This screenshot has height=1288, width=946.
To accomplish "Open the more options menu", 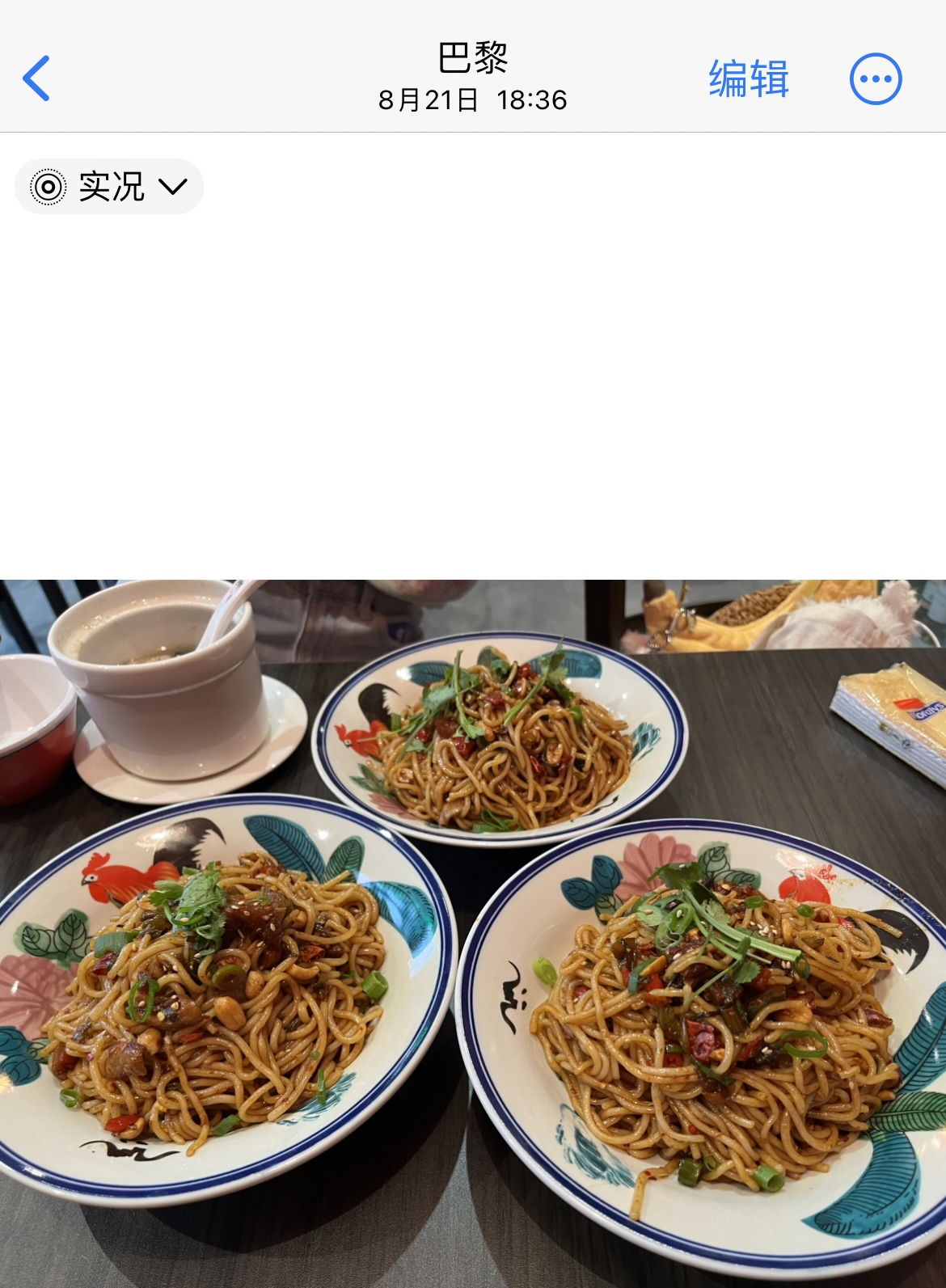I will pos(876,79).
